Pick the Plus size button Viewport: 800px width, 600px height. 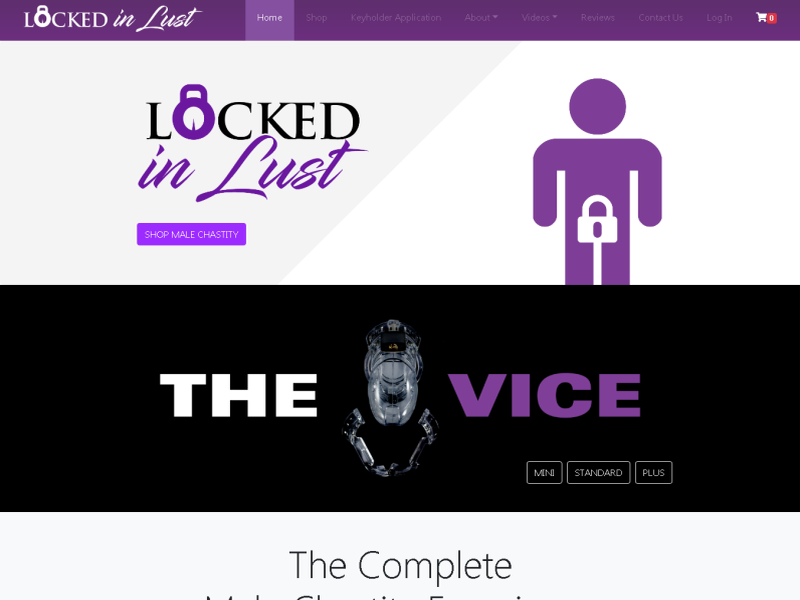653,472
